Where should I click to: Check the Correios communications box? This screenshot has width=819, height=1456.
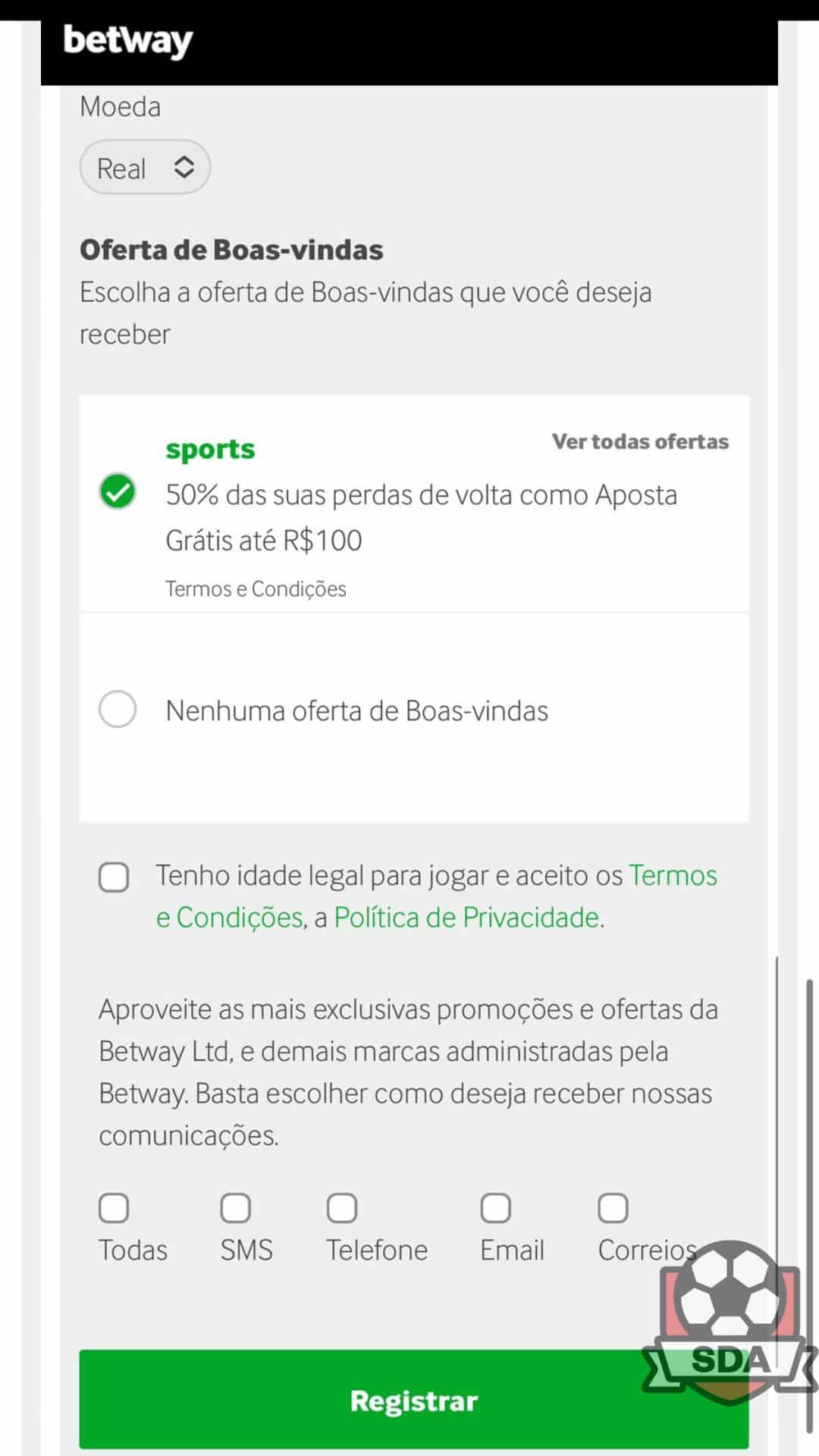click(x=613, y=1208)
